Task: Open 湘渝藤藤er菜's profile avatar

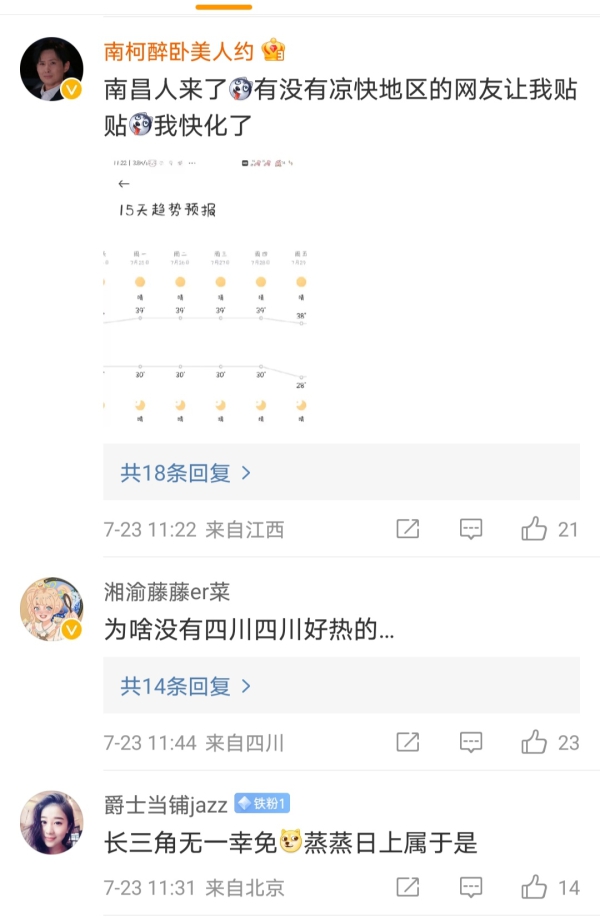Action: [x=52, y=609]
